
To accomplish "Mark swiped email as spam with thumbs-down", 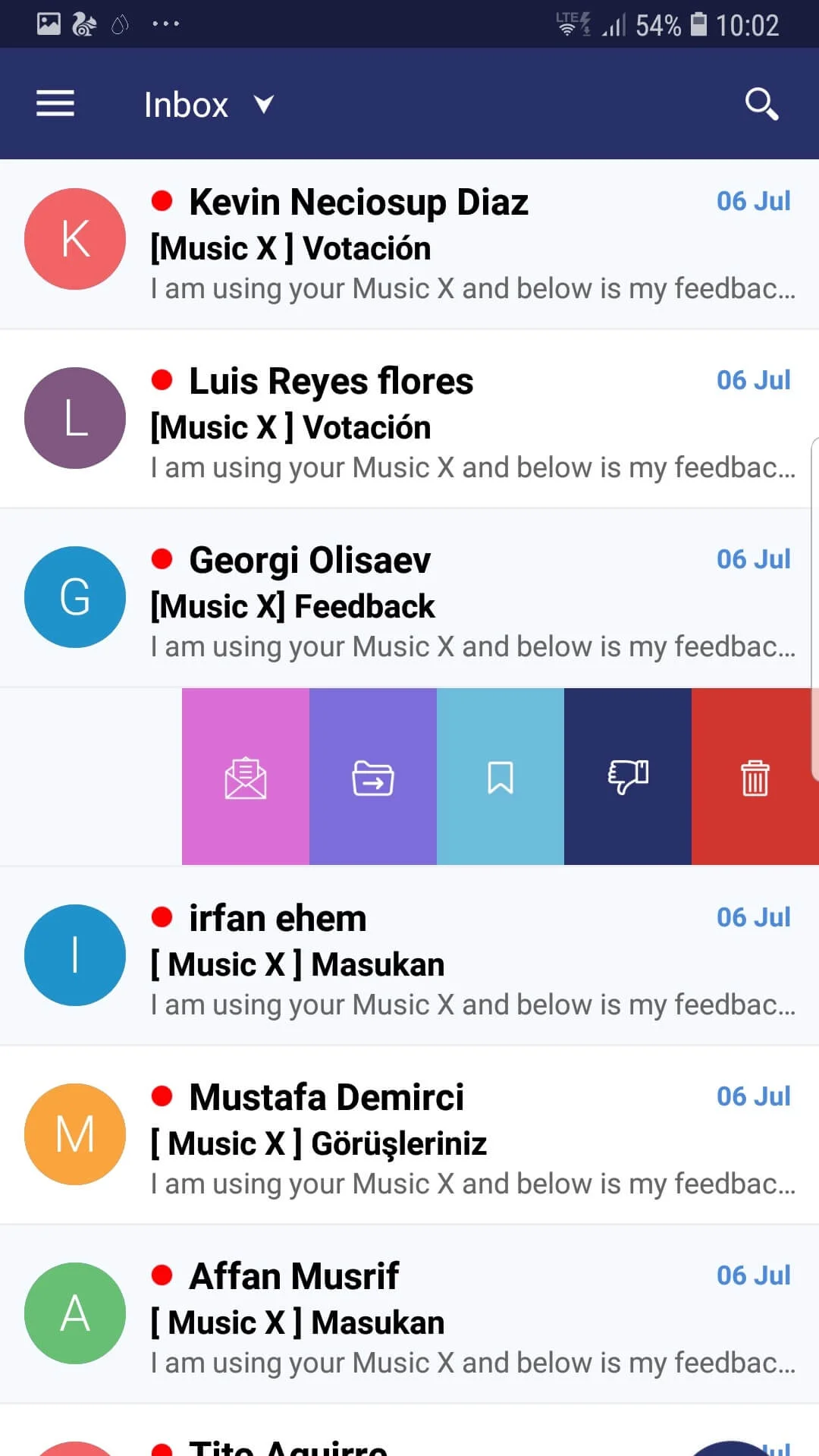I will [x=628, y=777].
